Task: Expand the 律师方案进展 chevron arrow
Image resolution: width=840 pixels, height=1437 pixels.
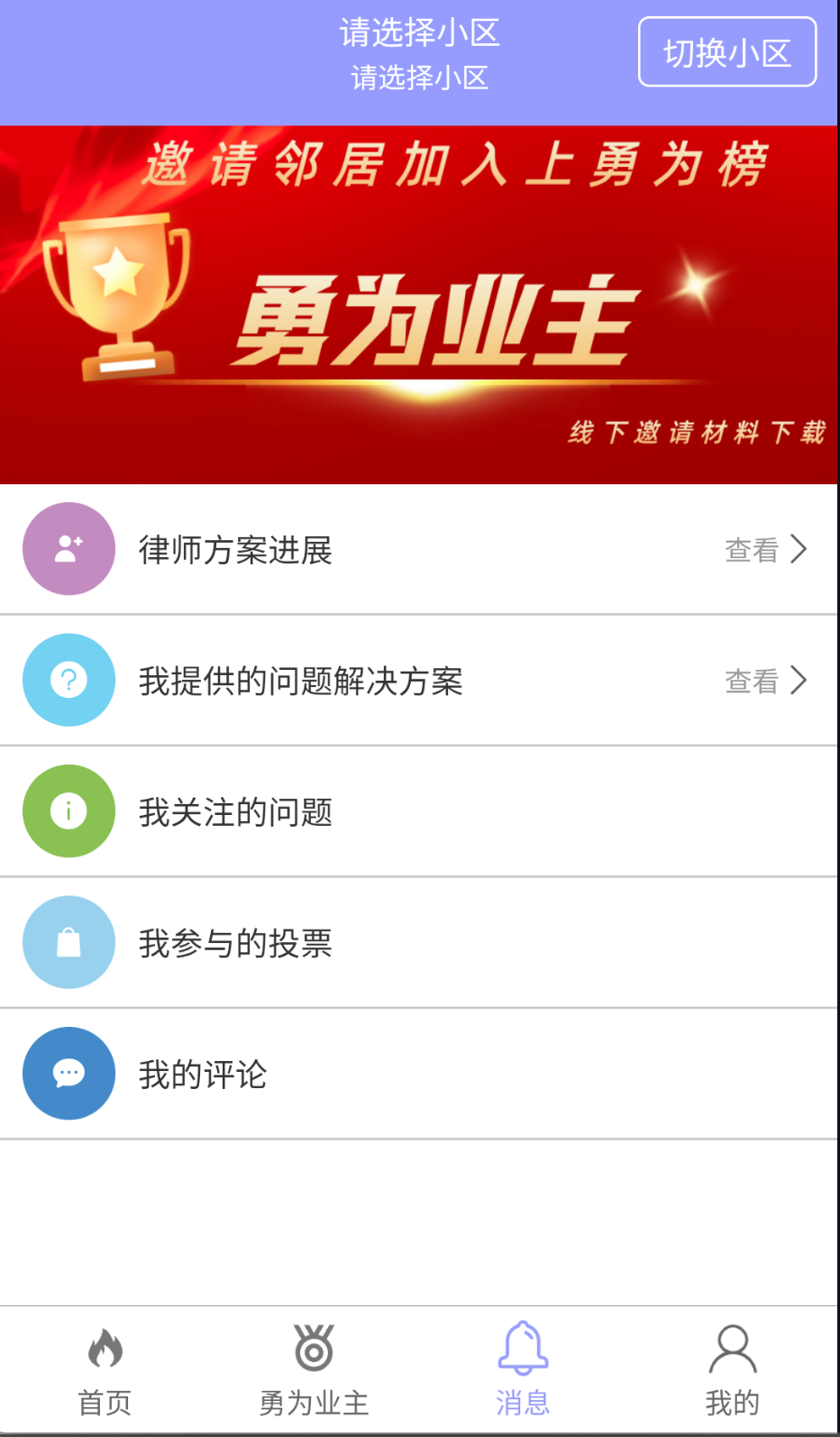Action: tap(797, 549)
